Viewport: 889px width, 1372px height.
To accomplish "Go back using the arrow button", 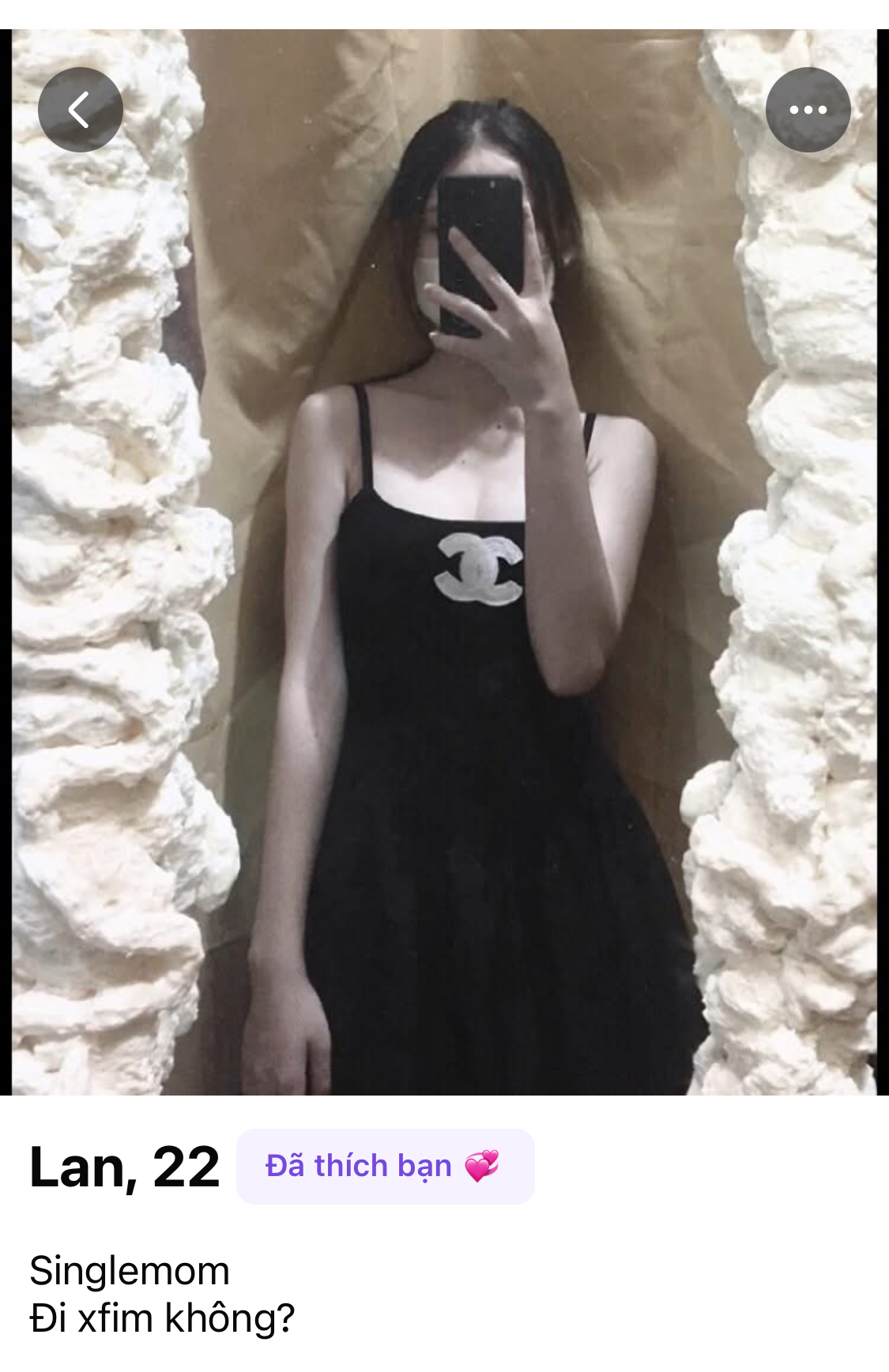I will click(81, 110).
